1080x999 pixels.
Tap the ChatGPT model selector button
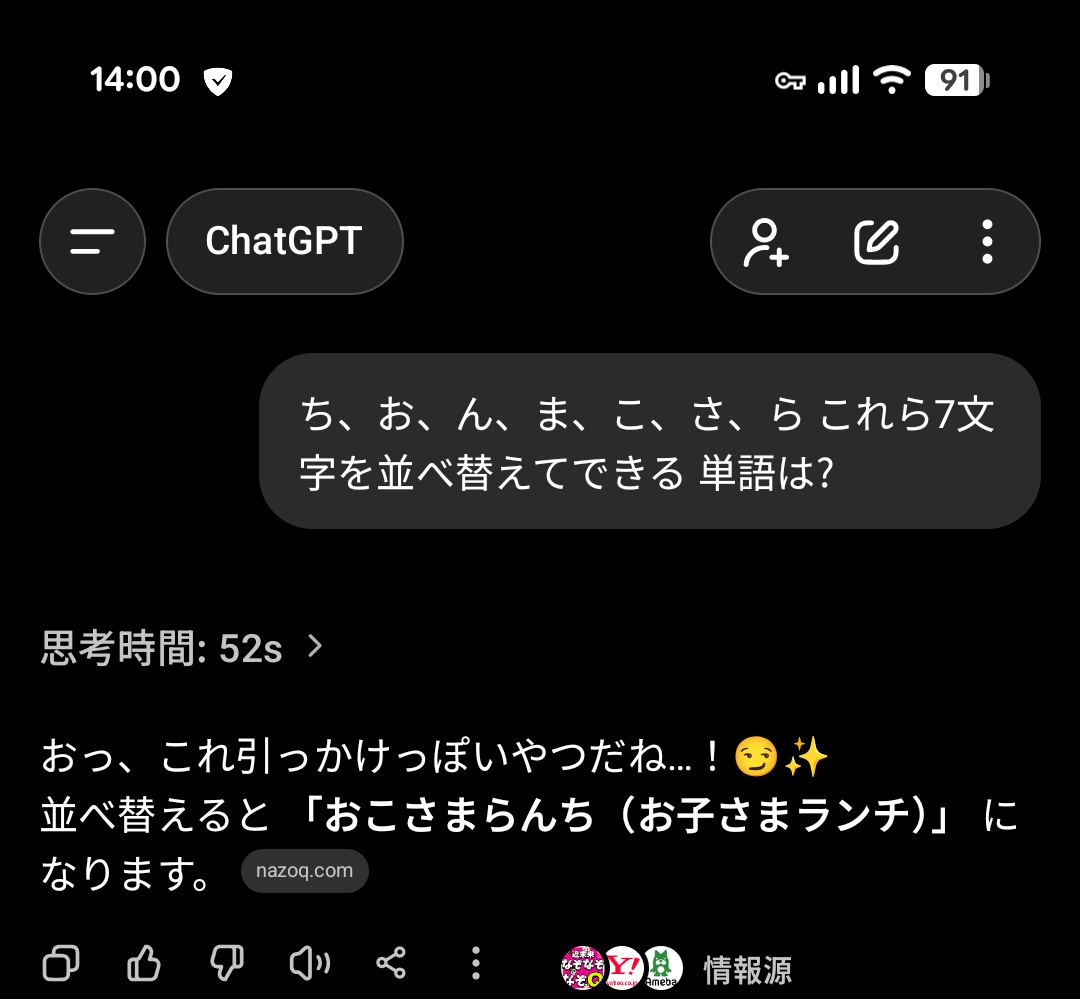284,242
